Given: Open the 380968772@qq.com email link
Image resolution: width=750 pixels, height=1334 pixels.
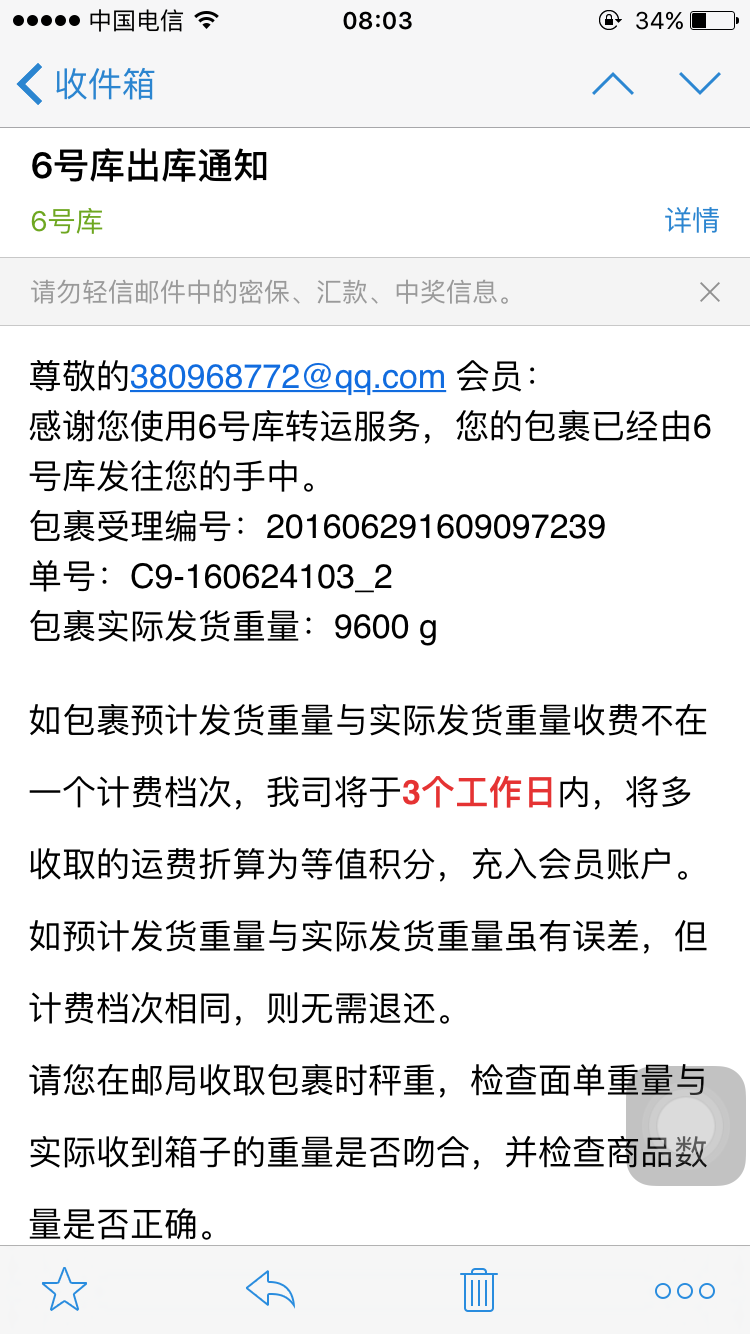Looking at the screenshot, I should (288, 376).
